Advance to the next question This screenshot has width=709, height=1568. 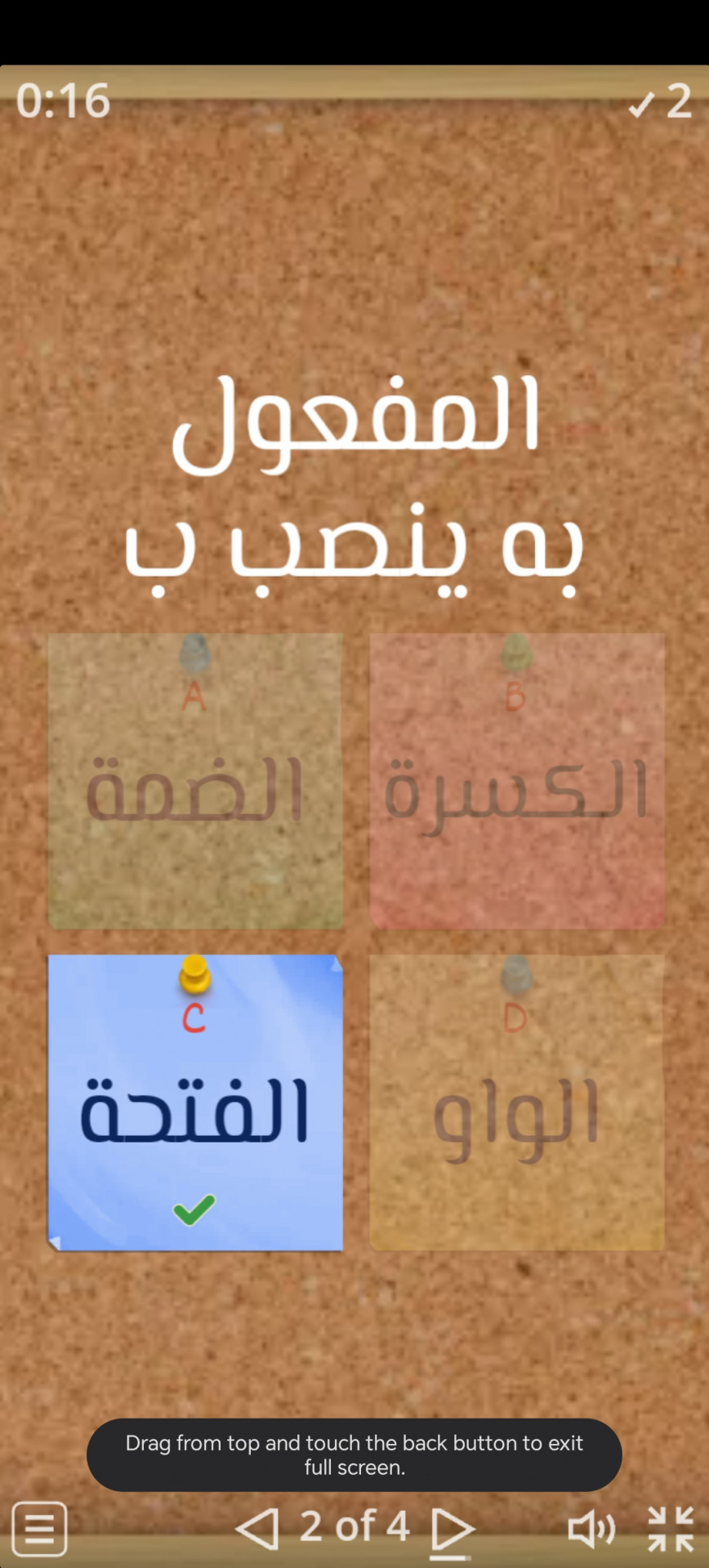pyautogui.click(x=452, y=1528)
